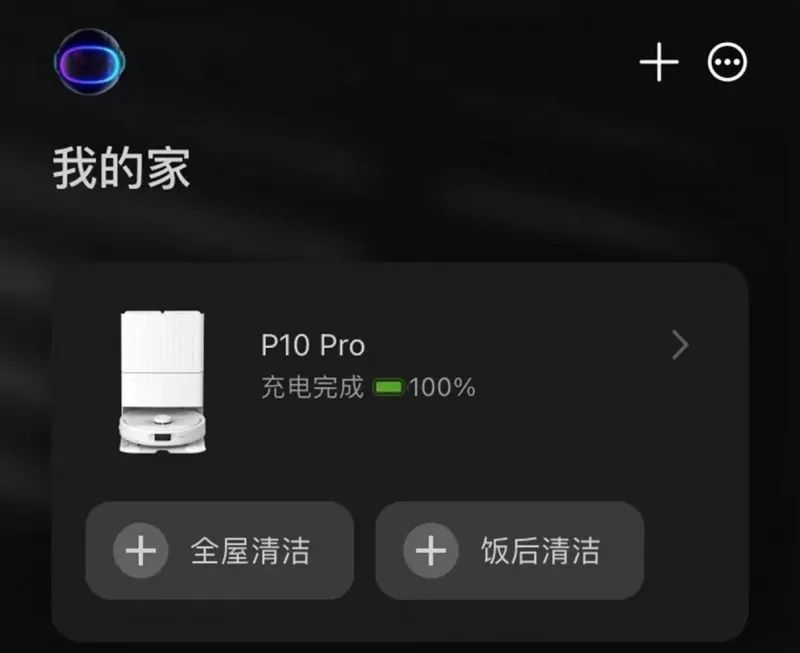Add a new device with plus icon

click(659, 63)
